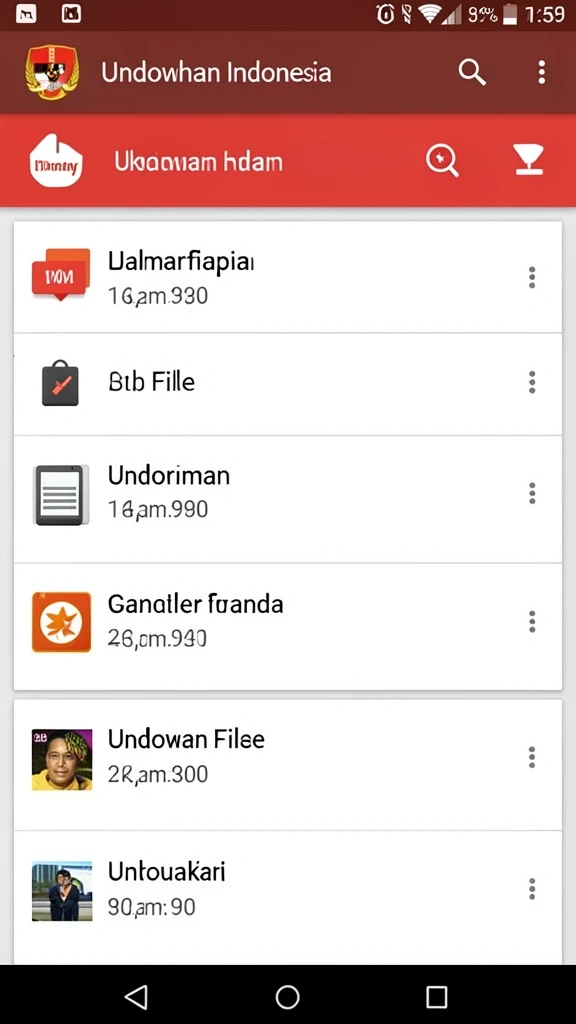Show more options for Untouakari
This screenshot has width=576, height=1024.
click(532, 889)
